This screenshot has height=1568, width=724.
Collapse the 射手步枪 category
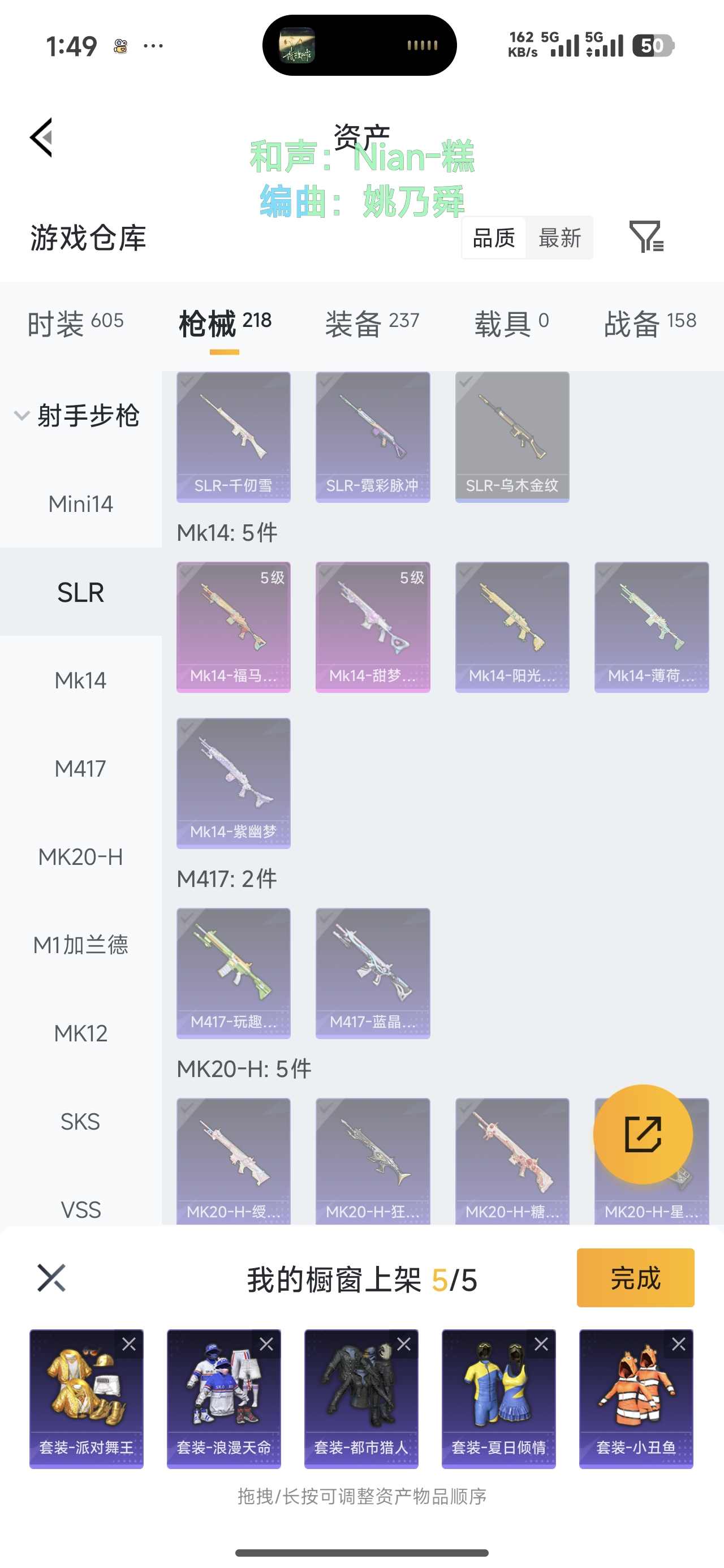tap(22, 416)
